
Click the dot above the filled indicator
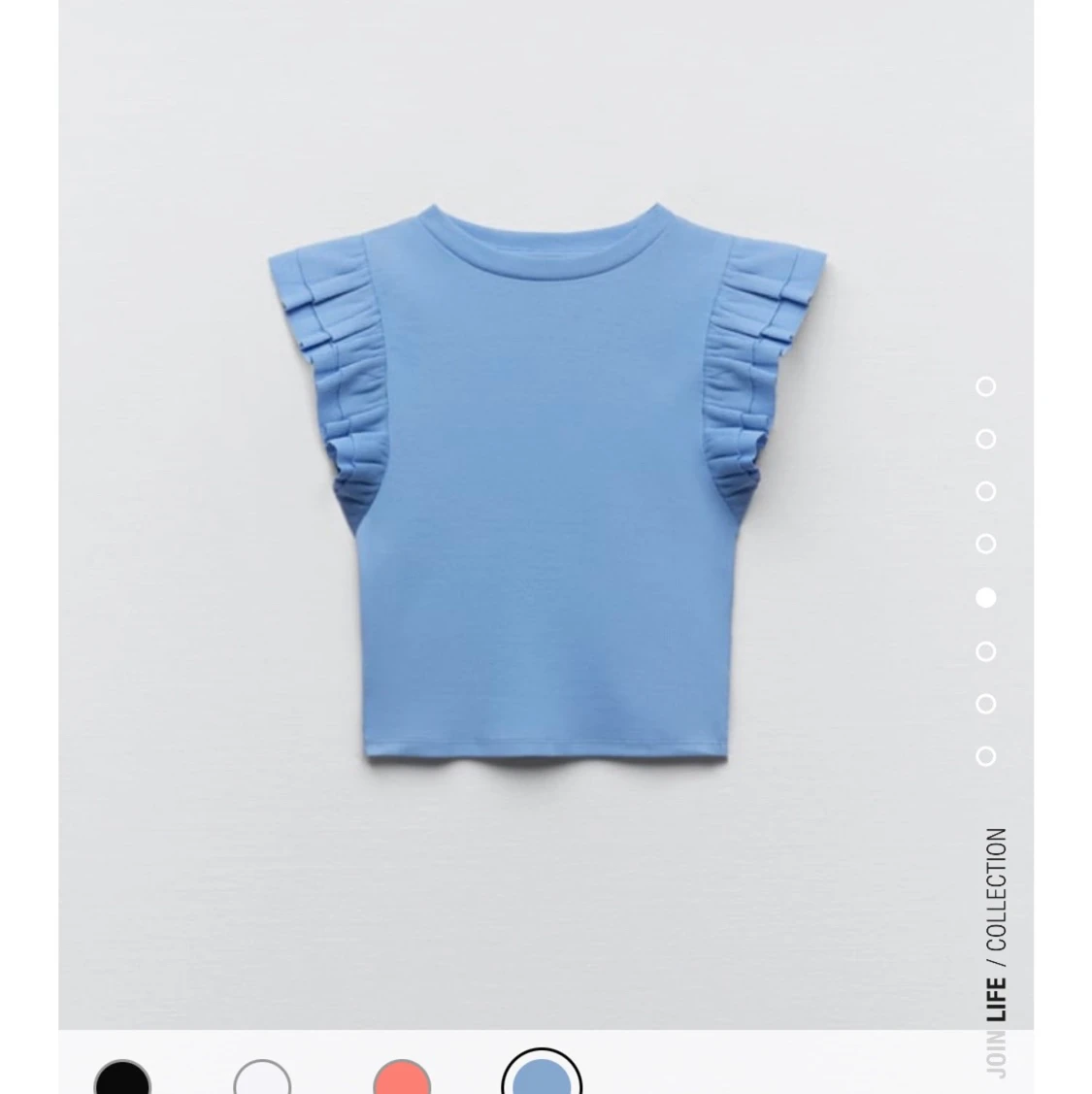[x=984, y=544]
